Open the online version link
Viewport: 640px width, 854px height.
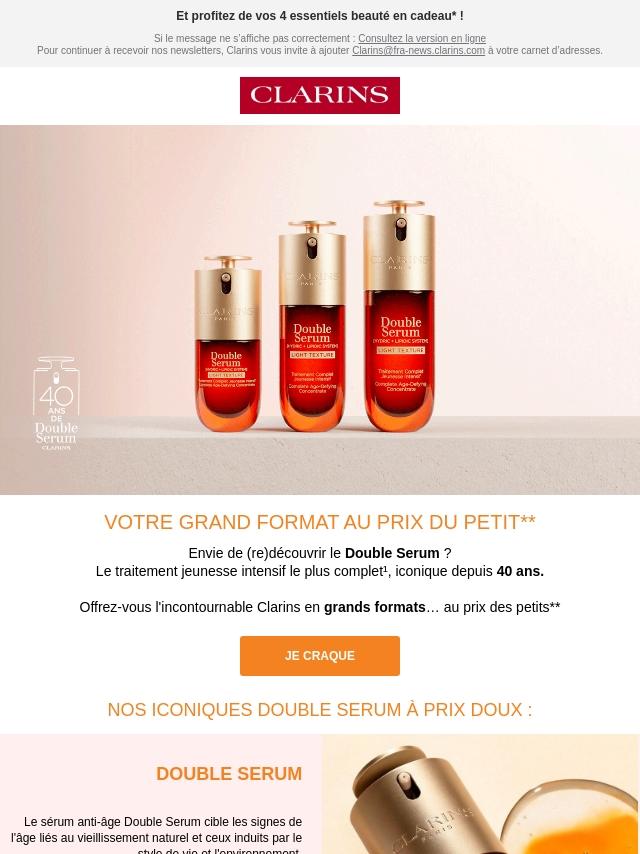click(x=422, y=39)
